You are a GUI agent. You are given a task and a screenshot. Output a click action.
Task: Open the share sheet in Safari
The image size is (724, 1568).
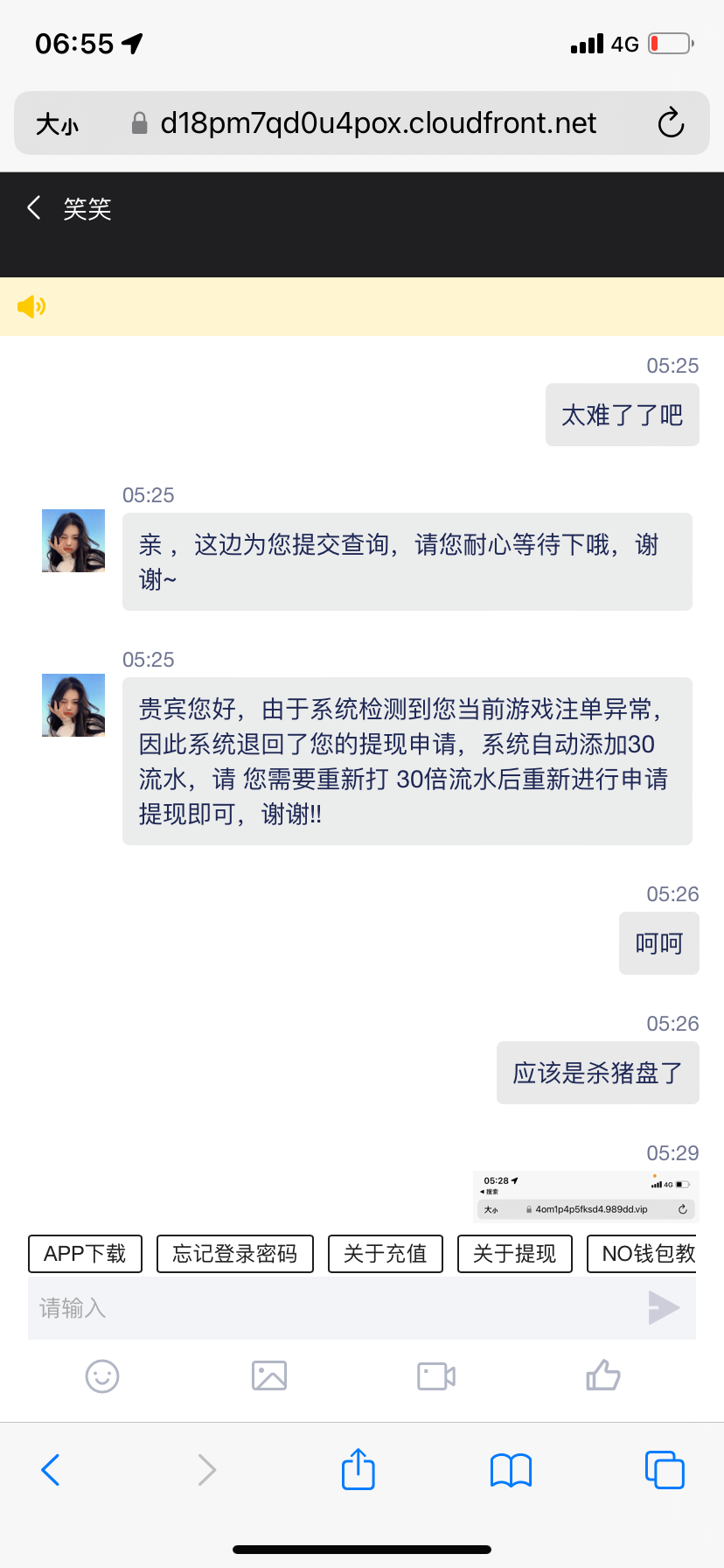[358, 1470]
